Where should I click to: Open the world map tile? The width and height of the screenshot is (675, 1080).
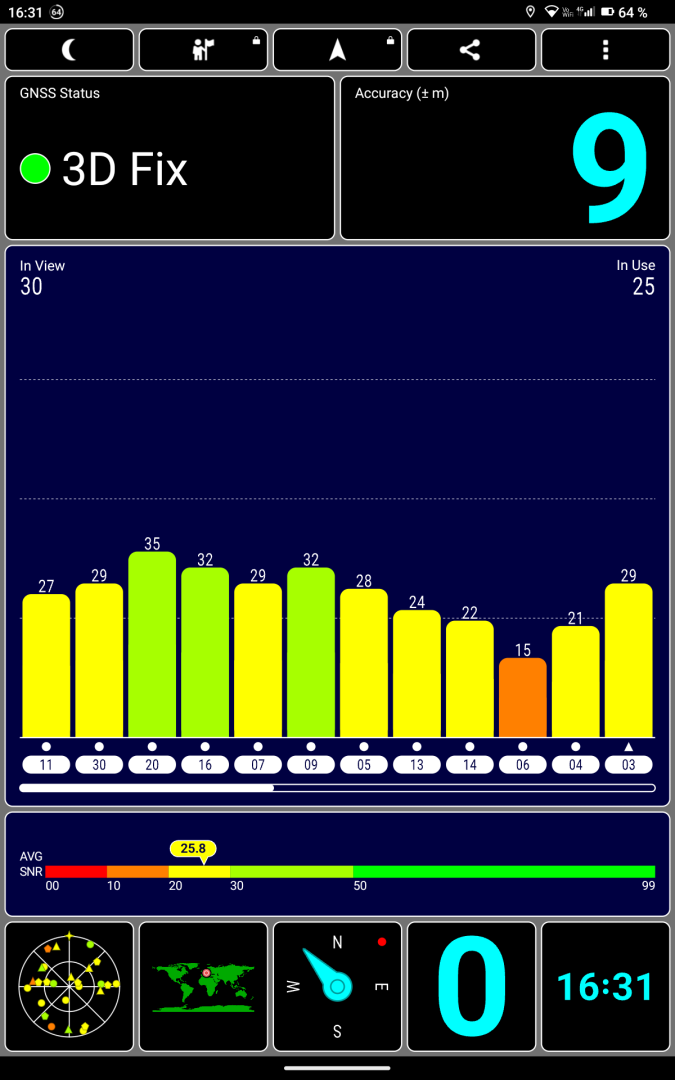pyautogui.click(x=203, y=986)
